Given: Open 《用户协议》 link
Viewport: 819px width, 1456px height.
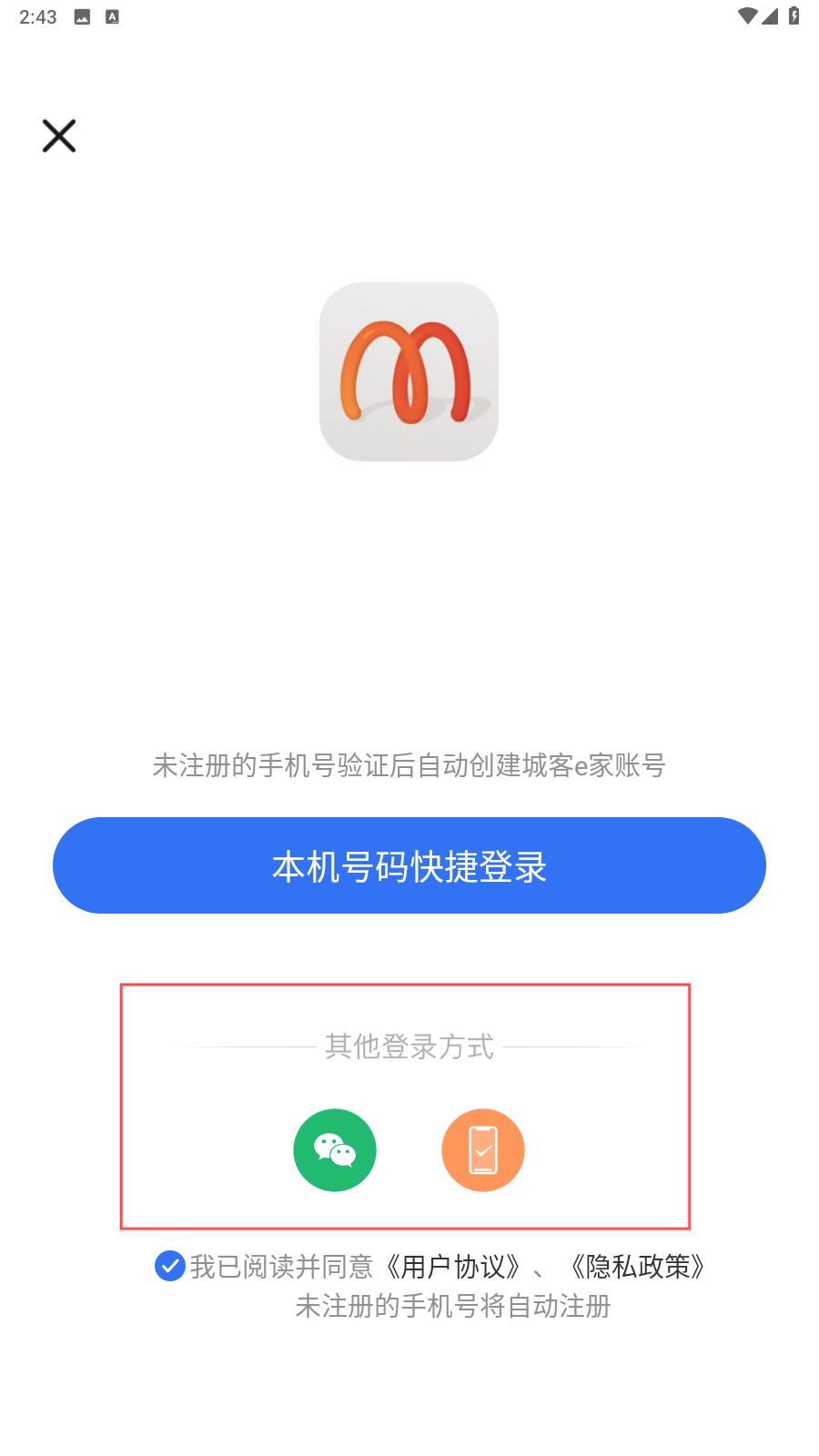Looking at the screenshot, I should point(453,1267).
